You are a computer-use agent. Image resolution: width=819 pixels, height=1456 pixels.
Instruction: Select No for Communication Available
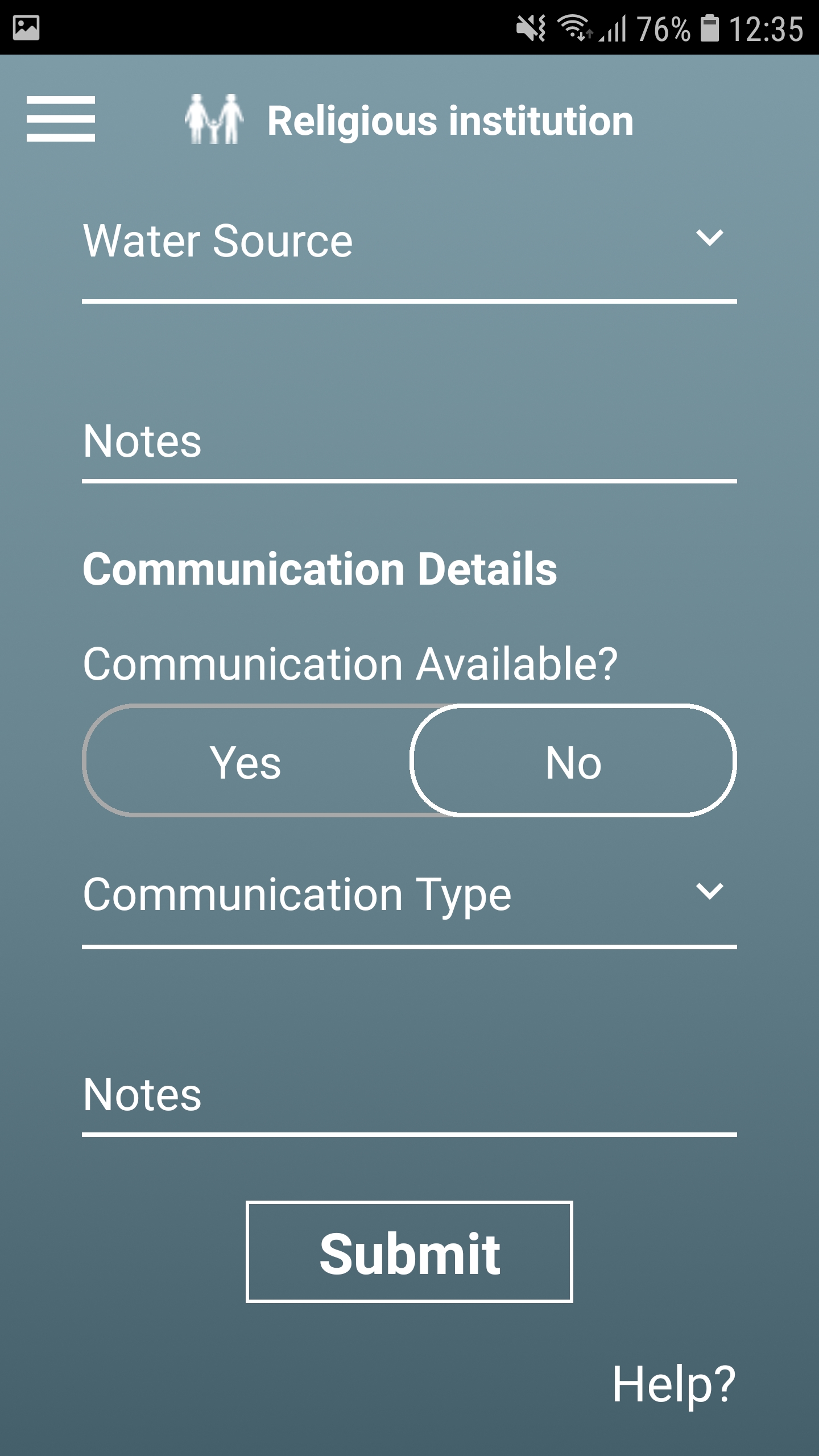pos(573,761)
